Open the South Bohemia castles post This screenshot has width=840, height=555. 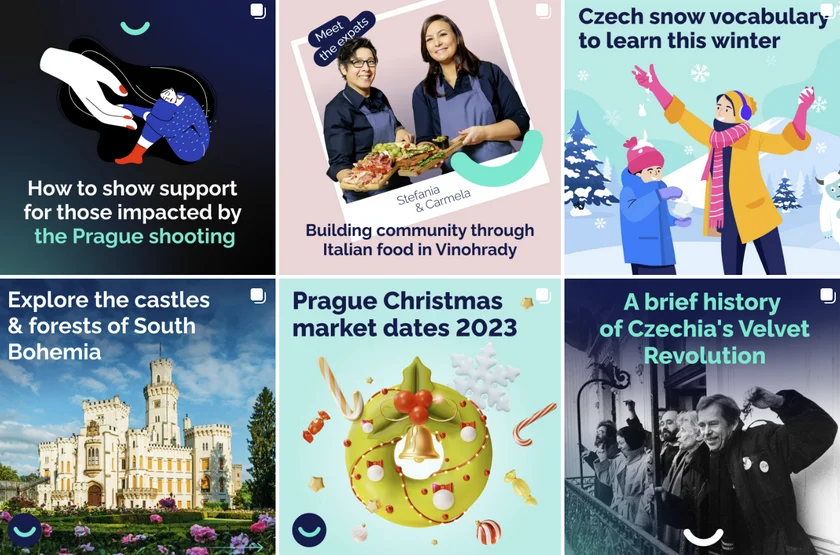(137, 417)
